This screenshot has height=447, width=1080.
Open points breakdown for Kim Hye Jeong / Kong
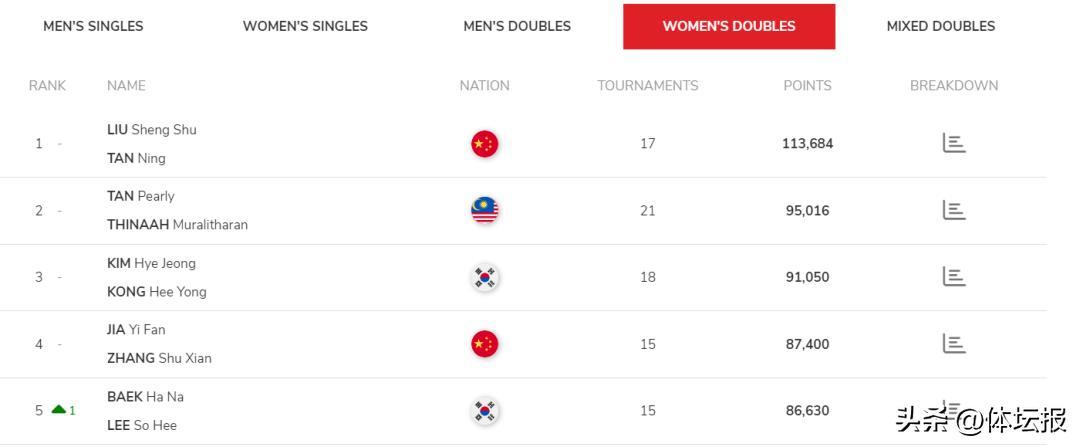(954, 277)
